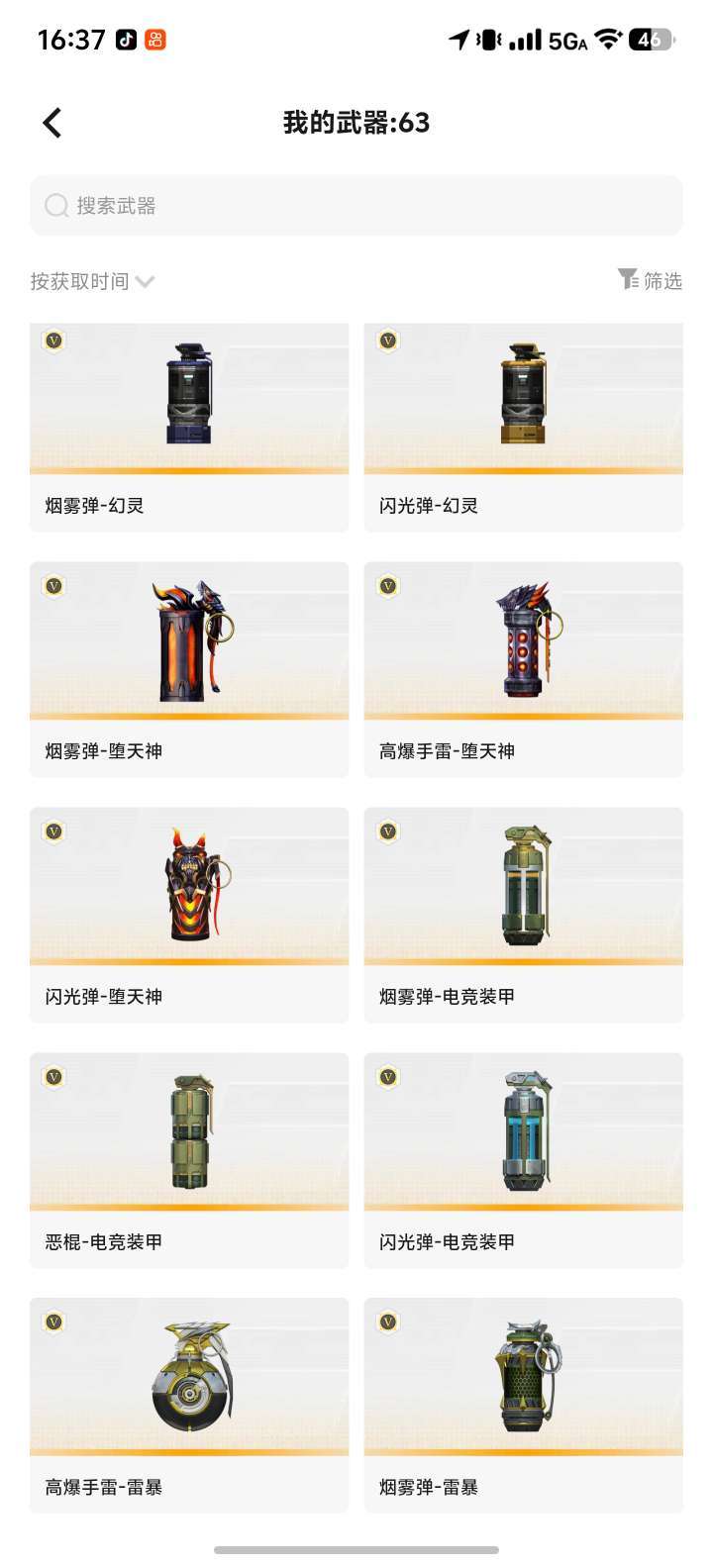Open the 烟雾弹-幻灵 weapon card

click(189, 428)
